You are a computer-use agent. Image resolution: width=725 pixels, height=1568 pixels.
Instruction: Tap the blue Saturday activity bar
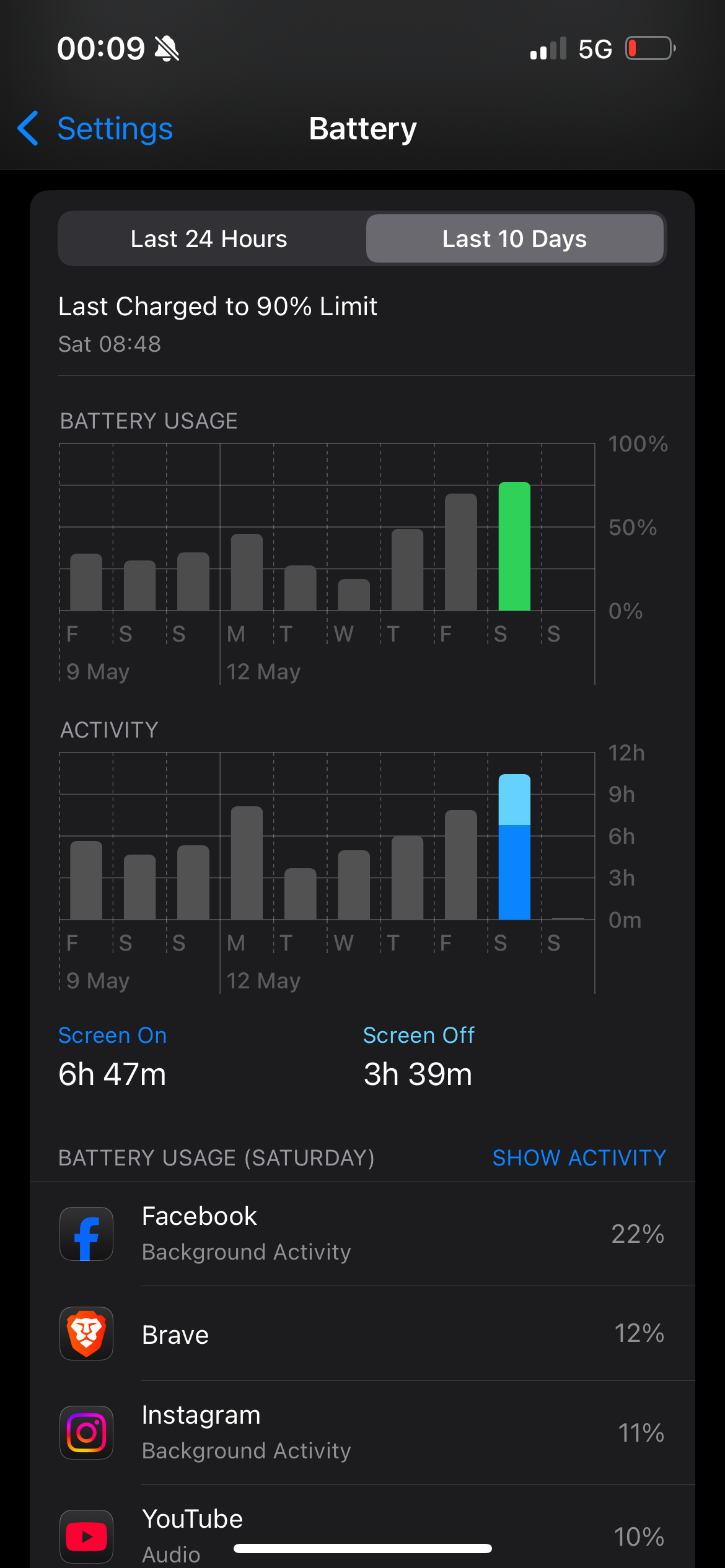coord(514,847)
